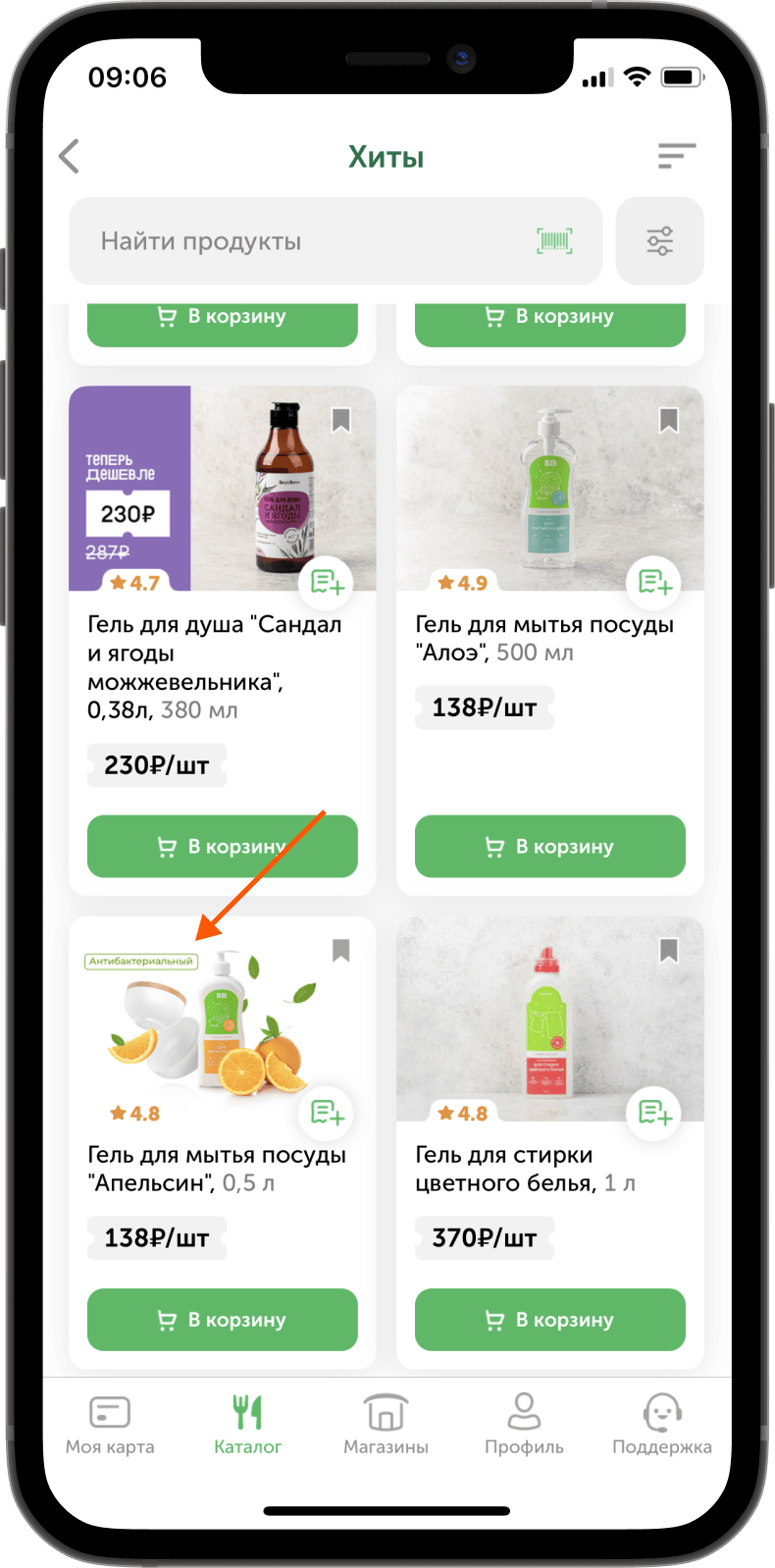Open the filters button
This screenshot has width=775, height=1568.
tap(659, 241)
